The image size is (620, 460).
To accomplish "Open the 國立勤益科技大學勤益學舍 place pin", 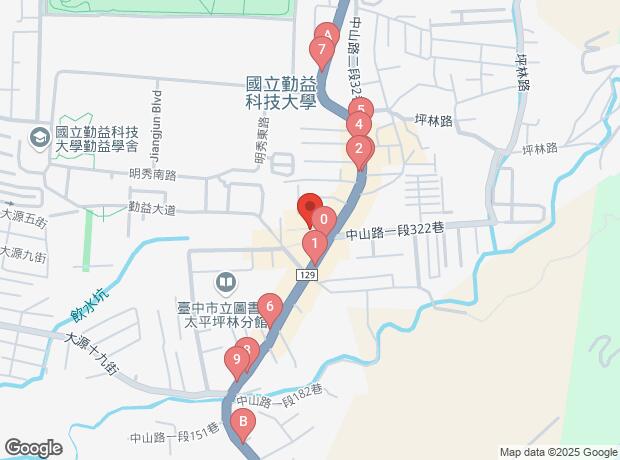I will pyautogui.click(x=41, y=137).
